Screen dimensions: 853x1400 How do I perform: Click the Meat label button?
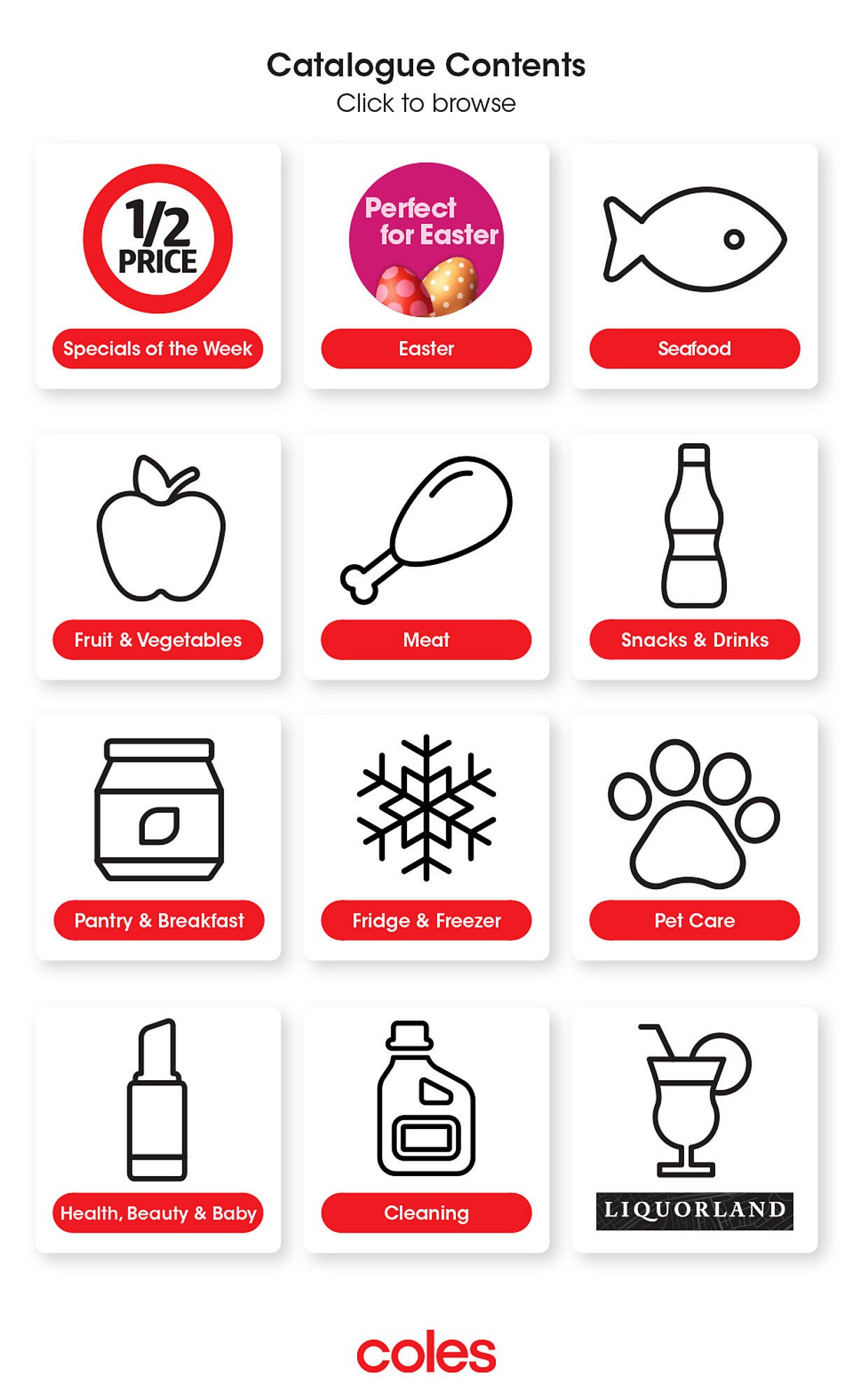click(x=426, y=638)
